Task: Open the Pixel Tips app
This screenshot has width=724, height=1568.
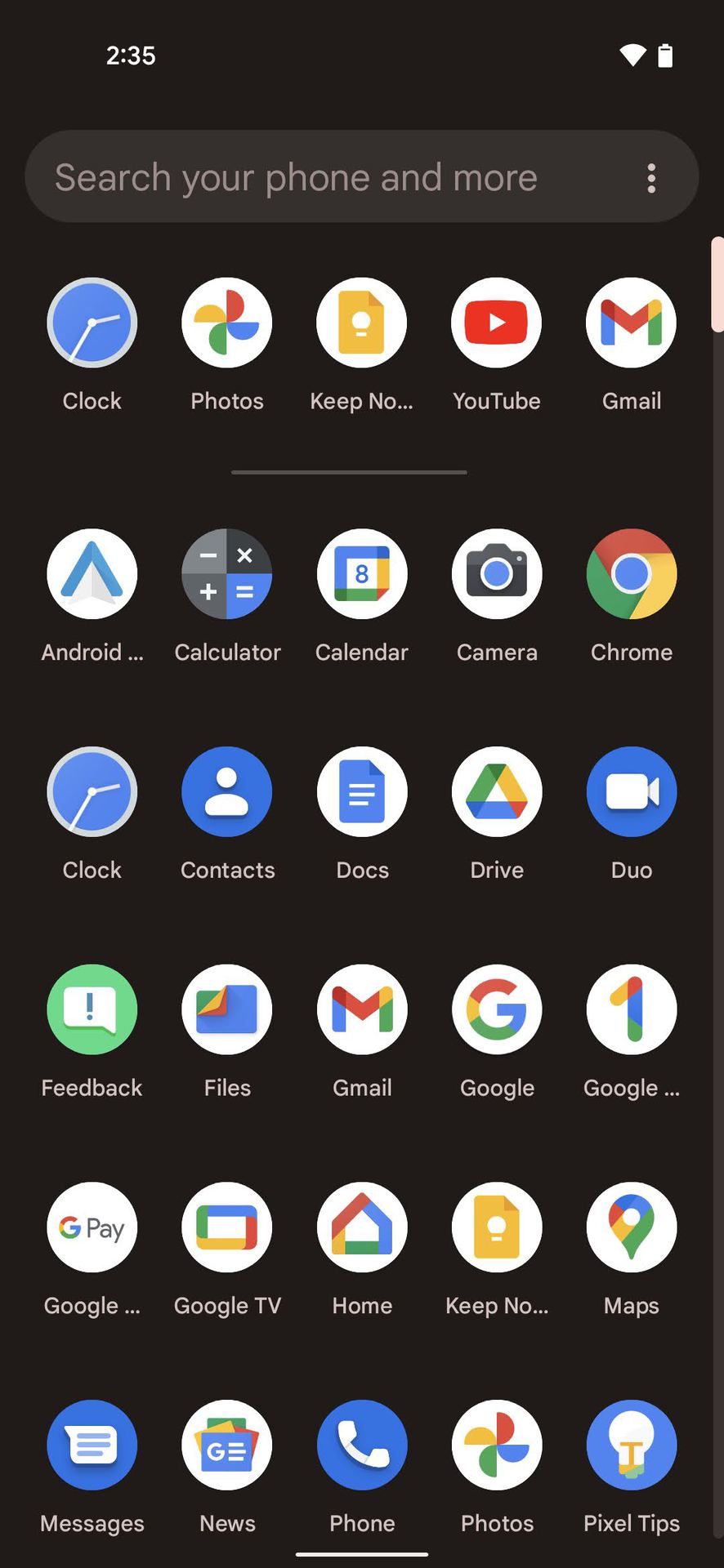Action: tap(632, 1445)
